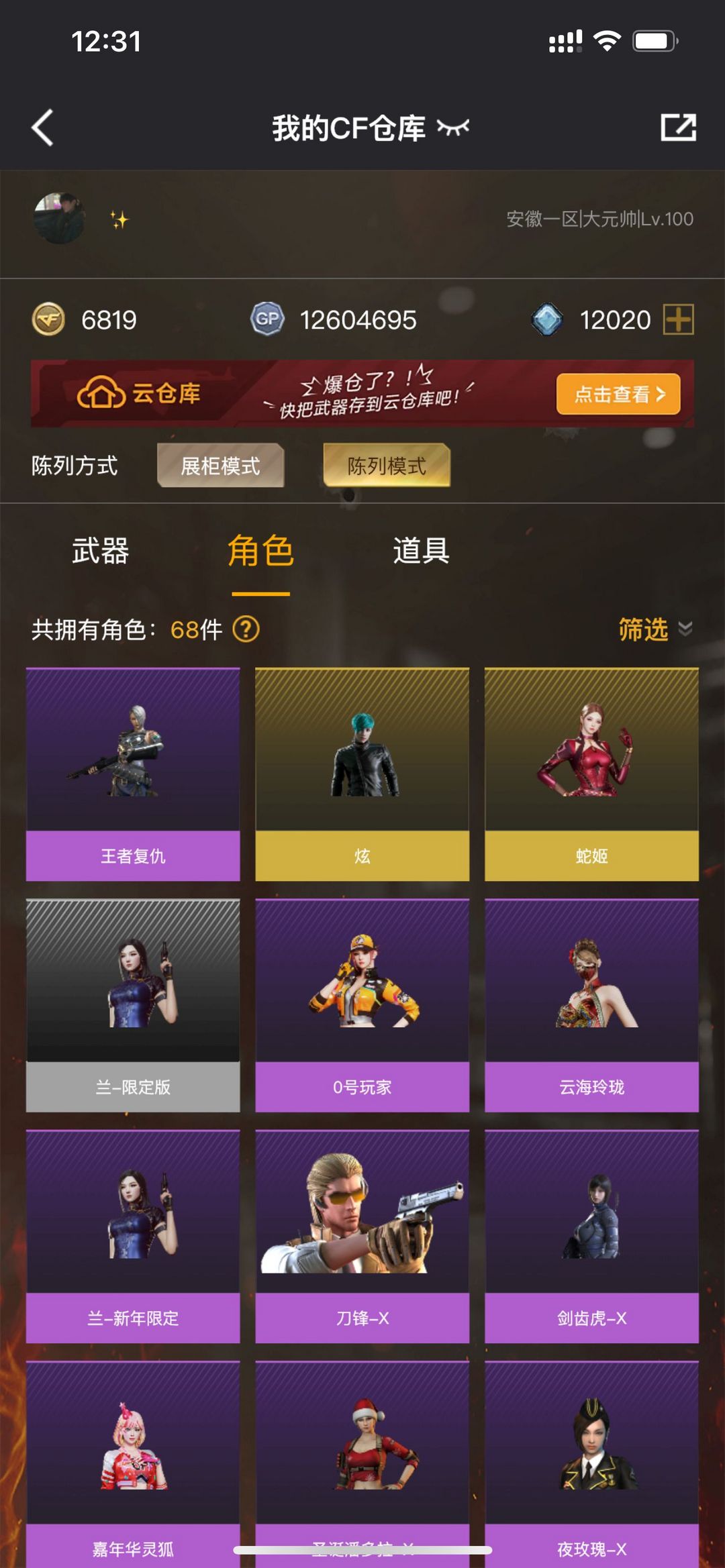The width and height of the screenshot is (725, 1568).
Task: Open the 刀锋-X character card
Action: click(362, 1237)
